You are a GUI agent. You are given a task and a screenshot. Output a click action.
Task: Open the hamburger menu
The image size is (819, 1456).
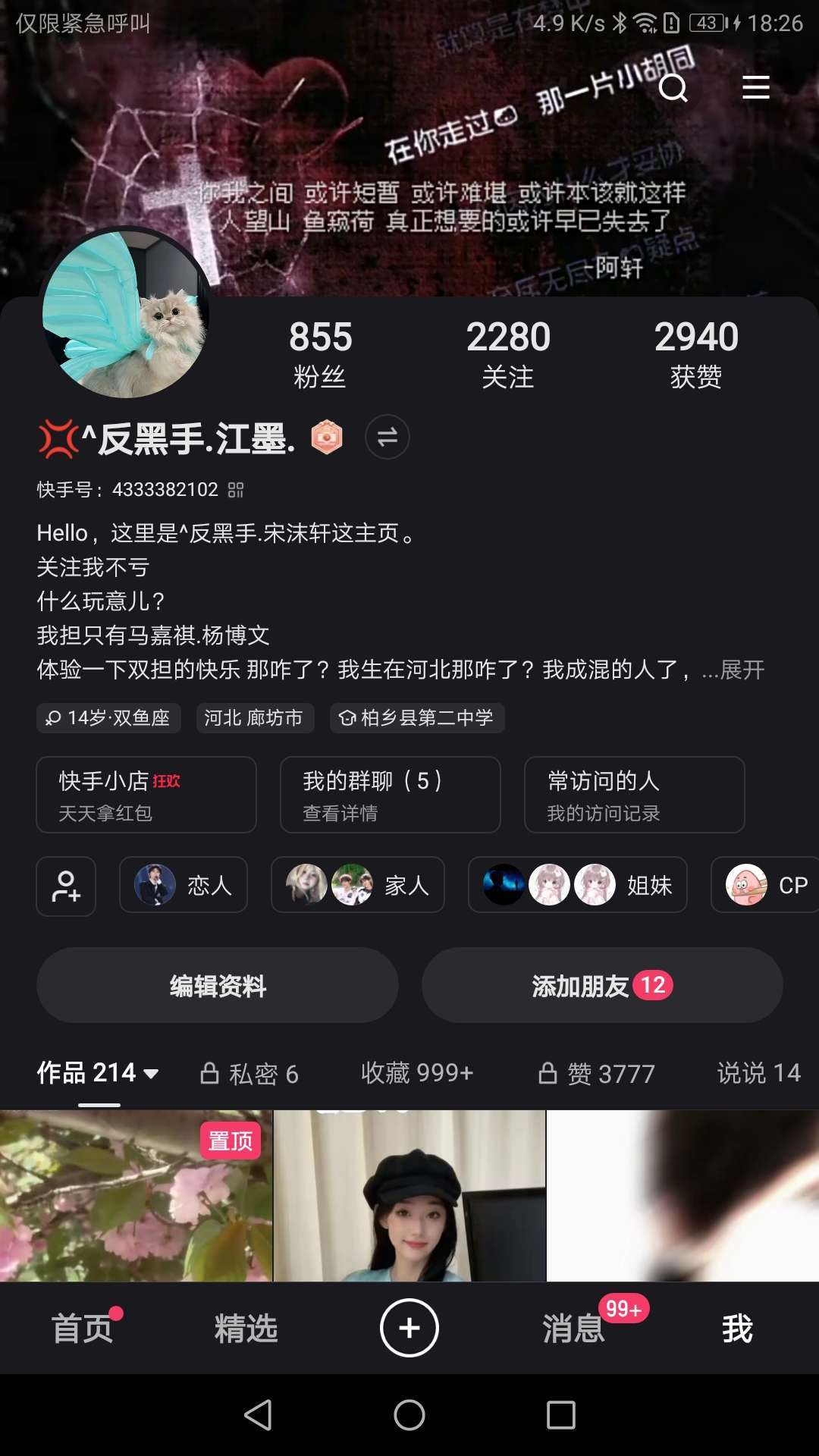[755, 88]
